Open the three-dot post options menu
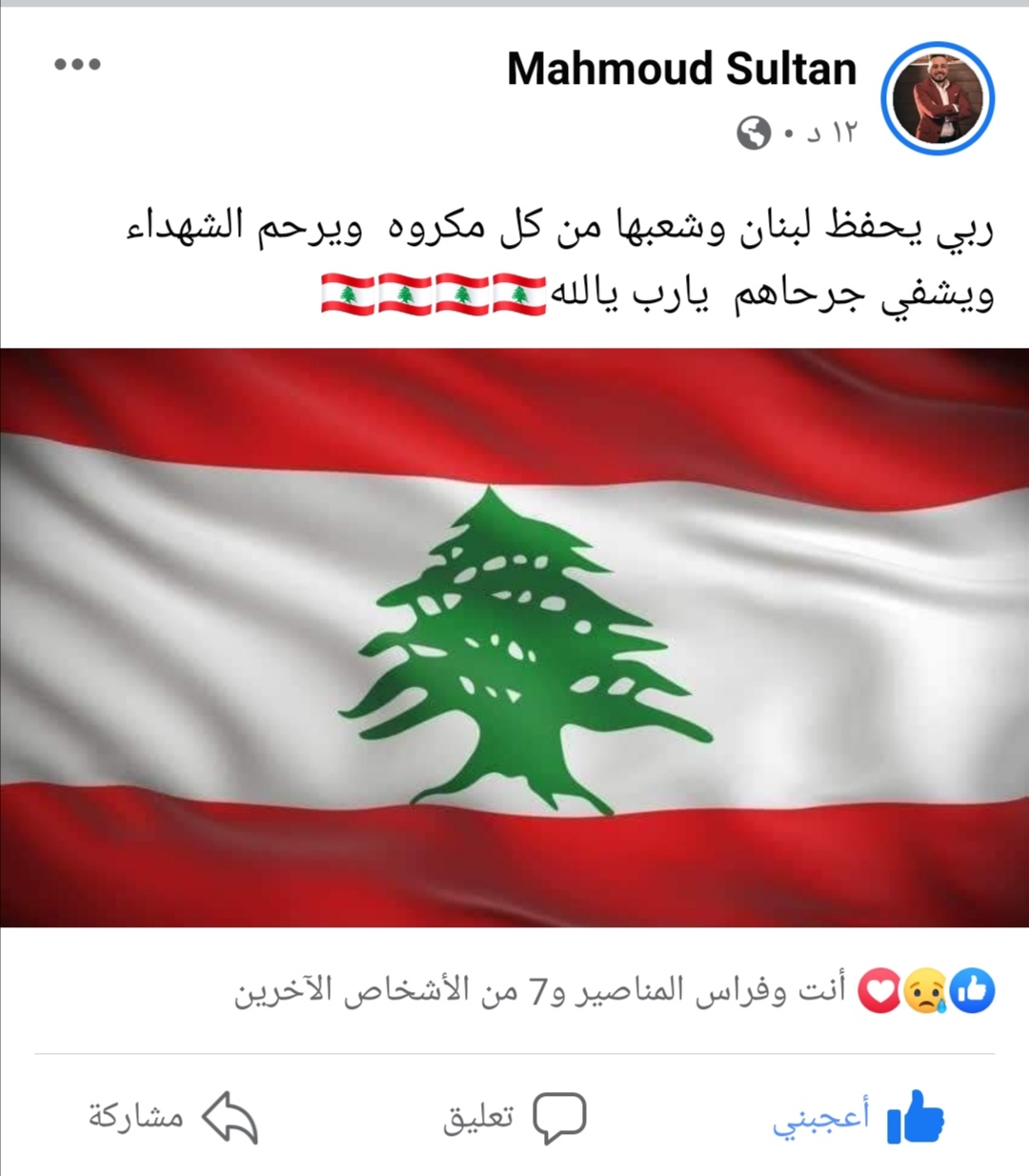This screenshot has width=1029, height=1176. click(78, 65)
